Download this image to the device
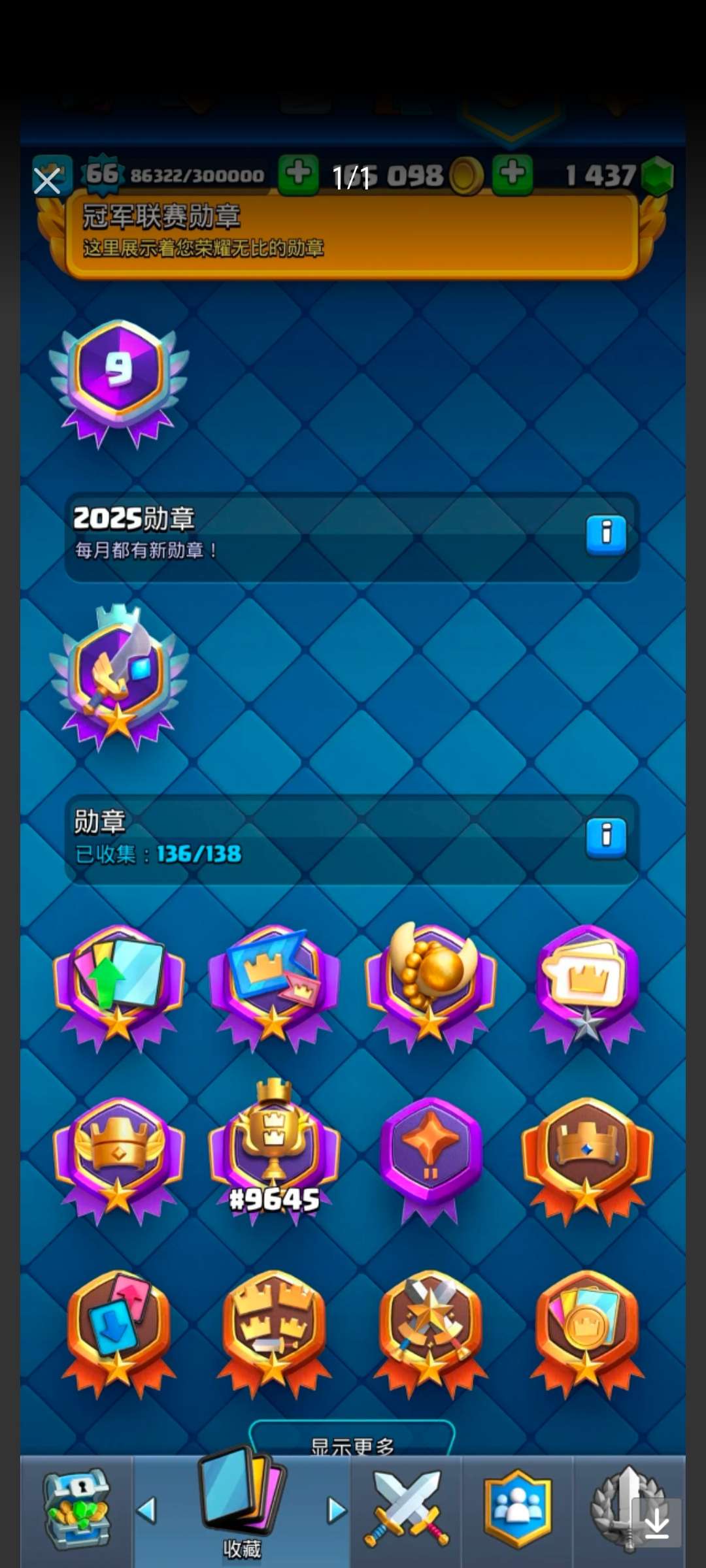Image resolution: width=706 pixels, height=1568 pixels. pos(656,1524)
